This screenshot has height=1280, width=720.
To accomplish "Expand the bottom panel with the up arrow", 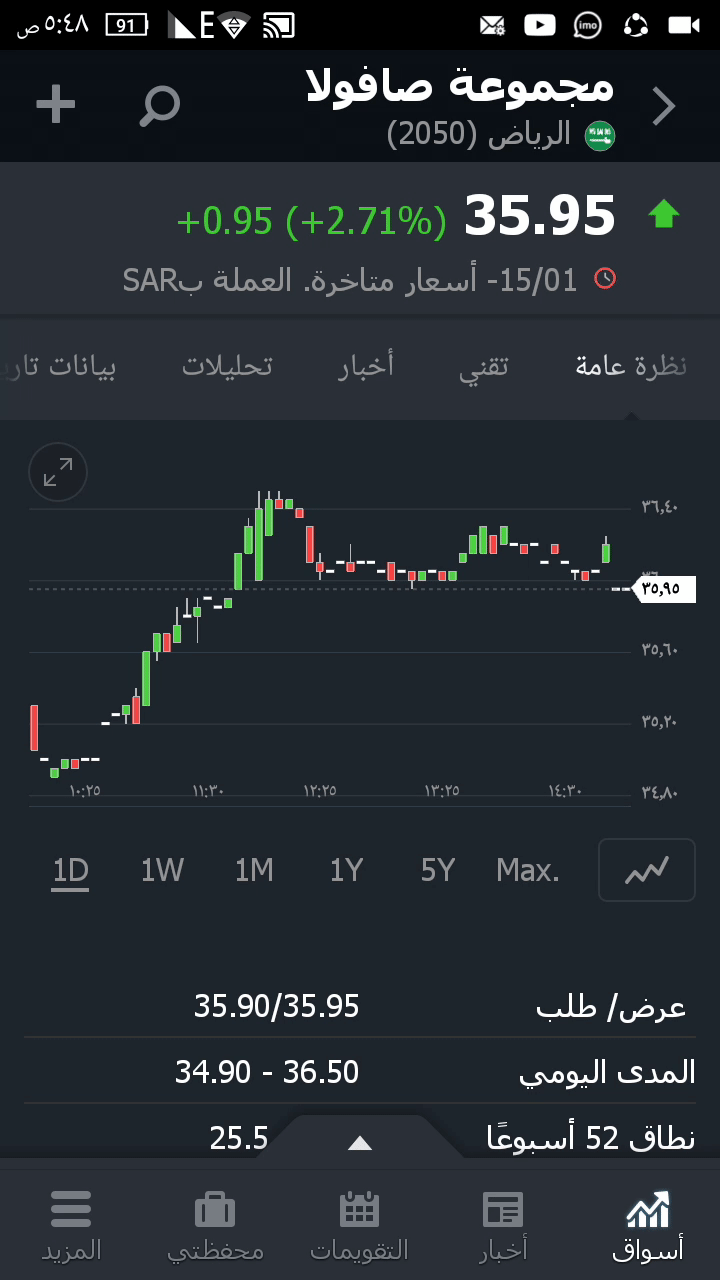I will click(359, 1143).
